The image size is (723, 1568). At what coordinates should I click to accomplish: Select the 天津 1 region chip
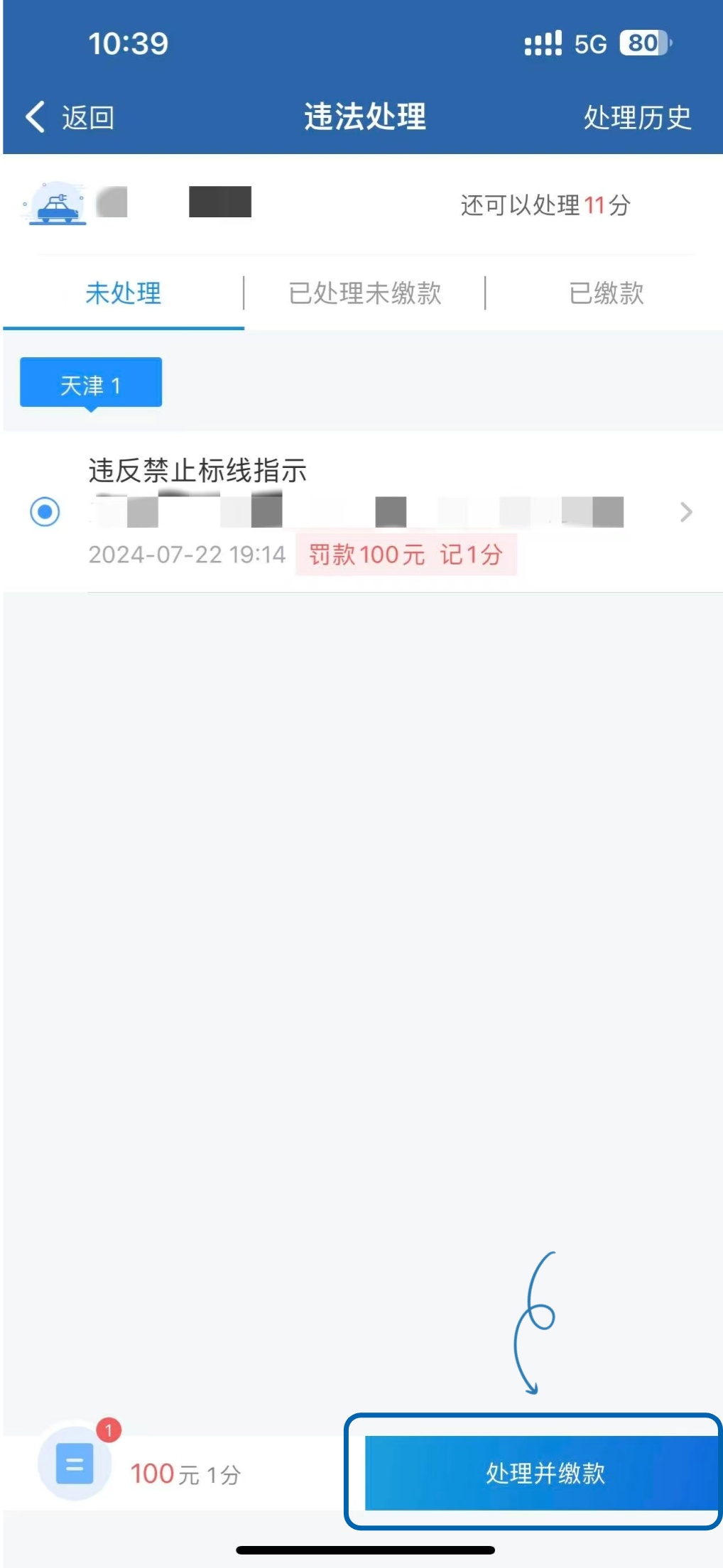coord(91,384)
